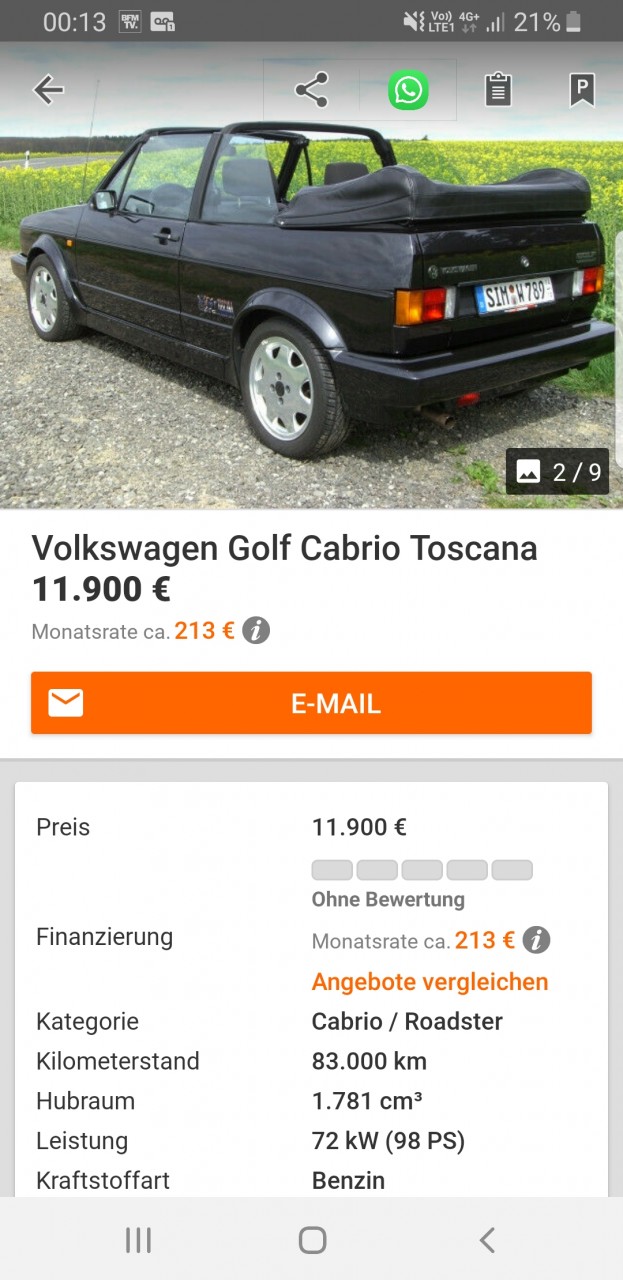Open the clipboard notes icon
Screen dimensions: 623x1280
click(x=497, y=90)
